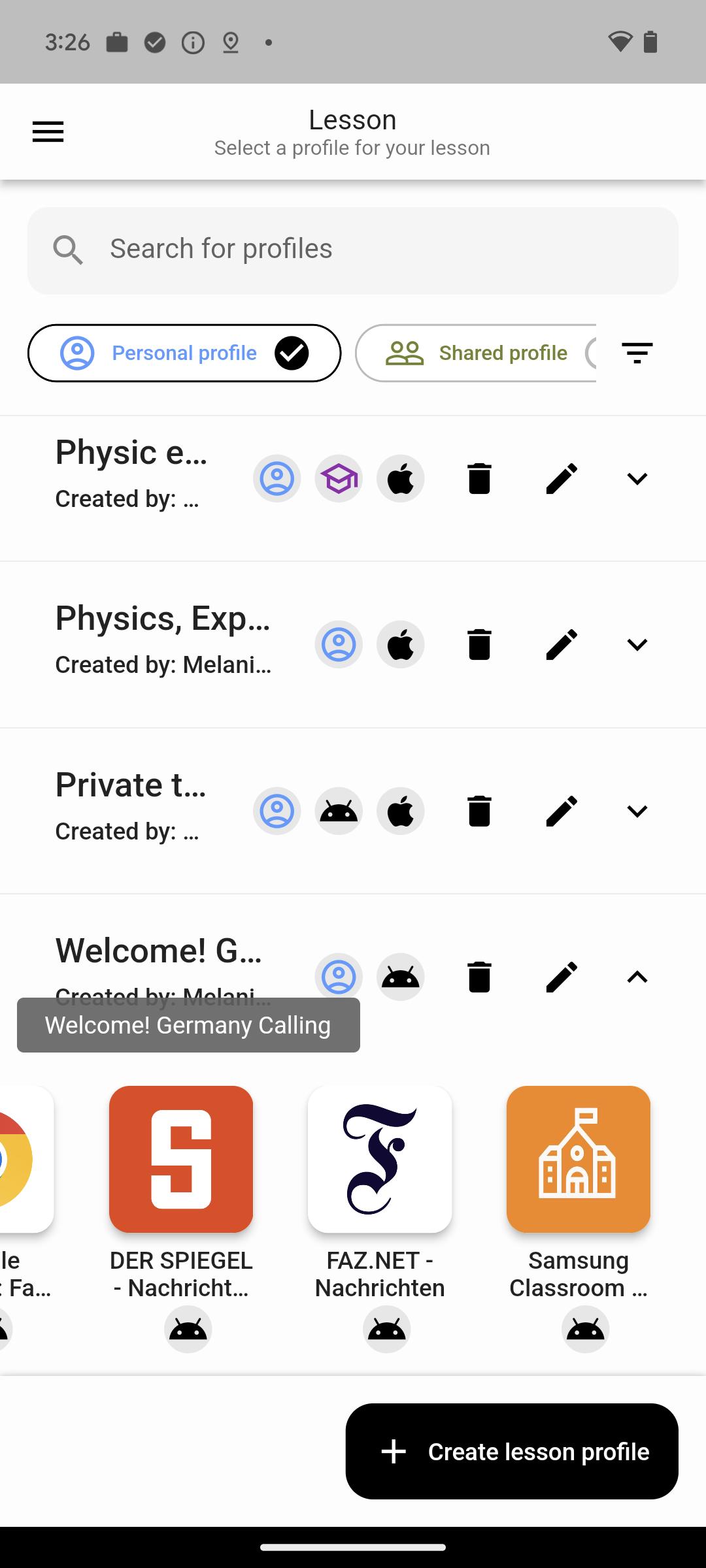Open the sort and filter options icon

637,353
